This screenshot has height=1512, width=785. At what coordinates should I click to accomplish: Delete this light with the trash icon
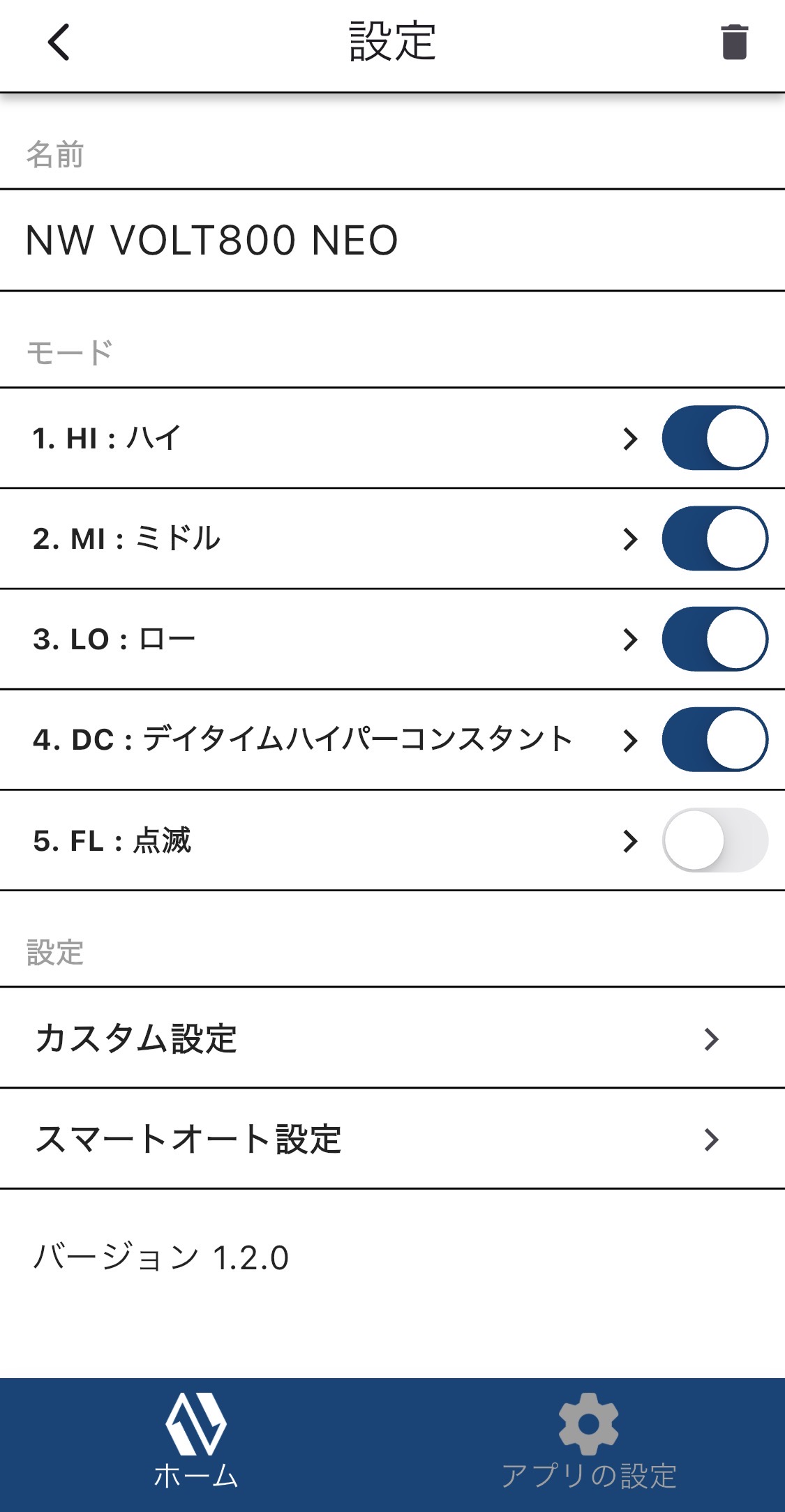733,43
